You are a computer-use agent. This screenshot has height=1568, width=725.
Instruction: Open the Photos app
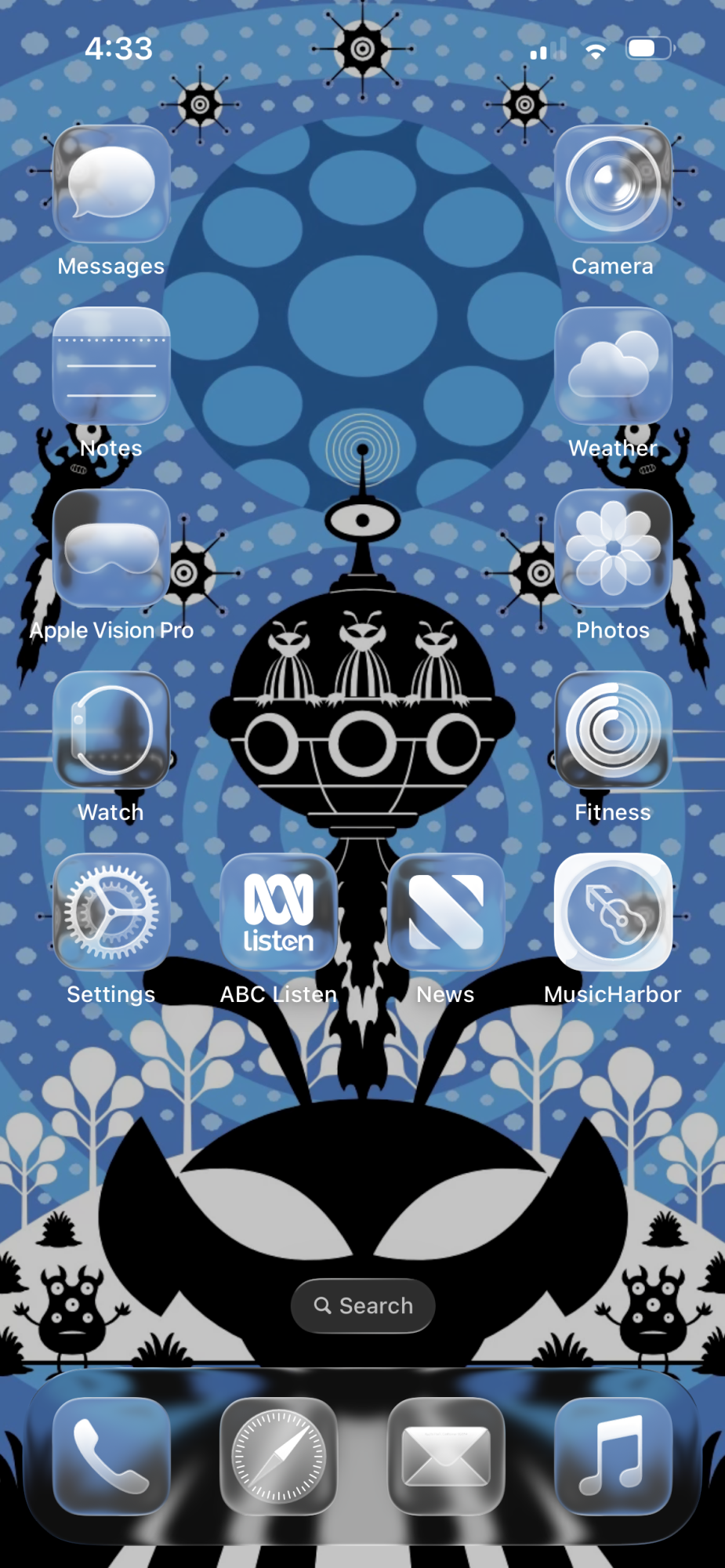tap(613, 548)
